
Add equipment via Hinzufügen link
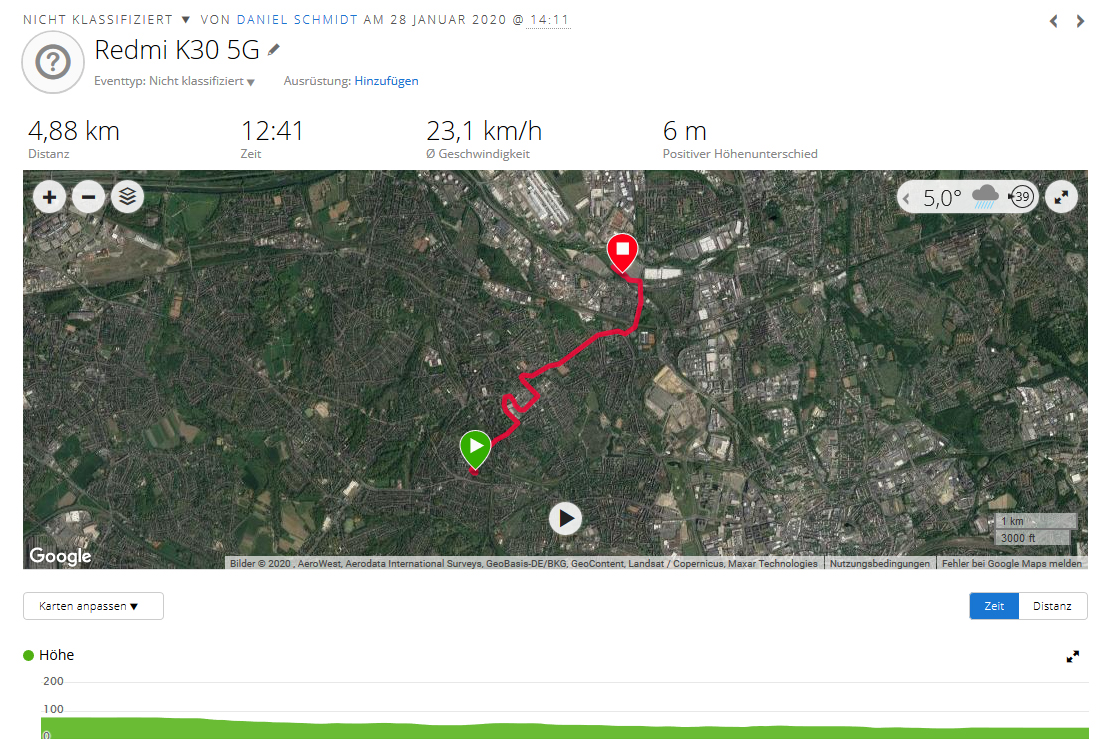pos(386,81)
